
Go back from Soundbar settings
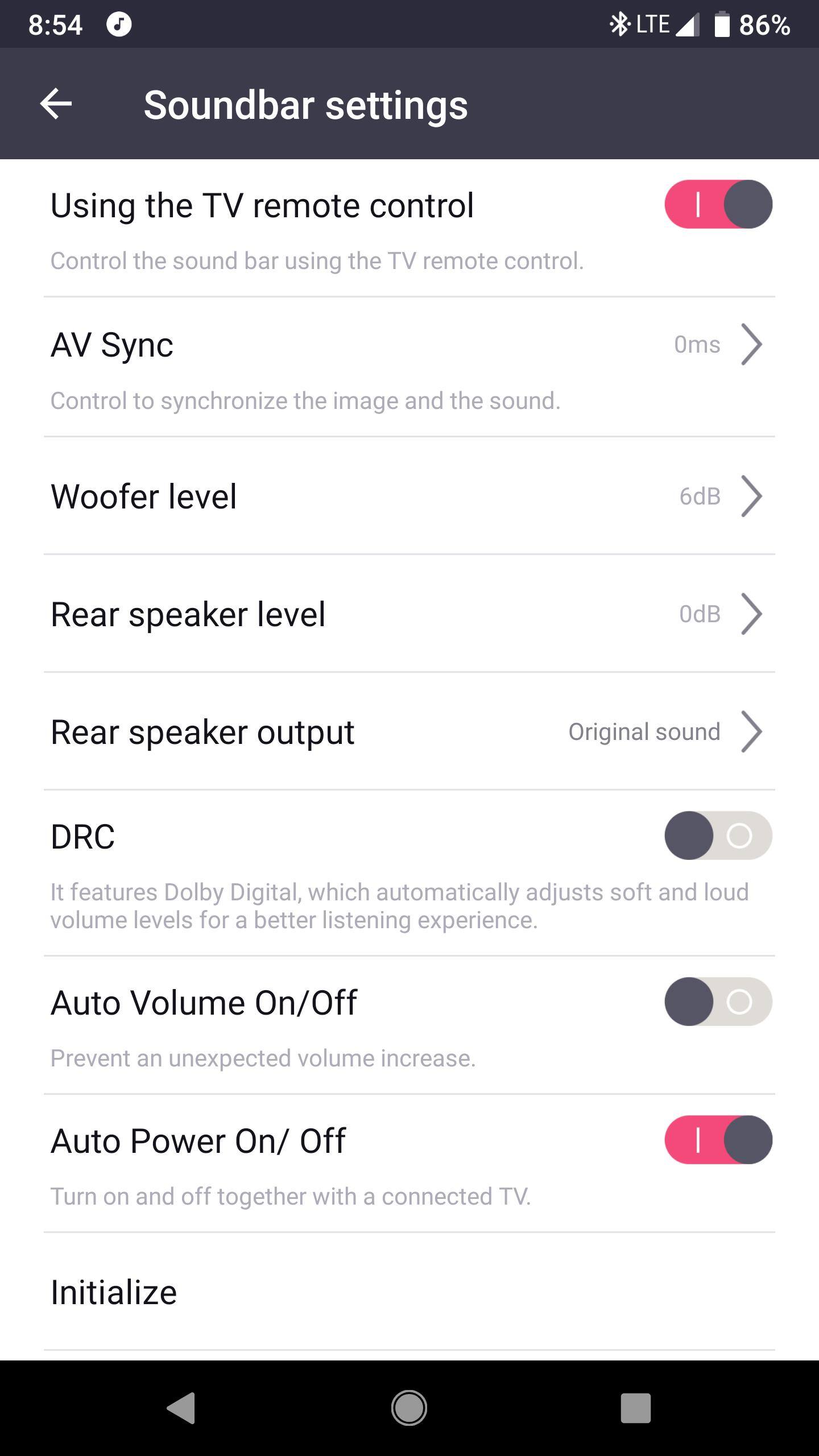[56, 104]
